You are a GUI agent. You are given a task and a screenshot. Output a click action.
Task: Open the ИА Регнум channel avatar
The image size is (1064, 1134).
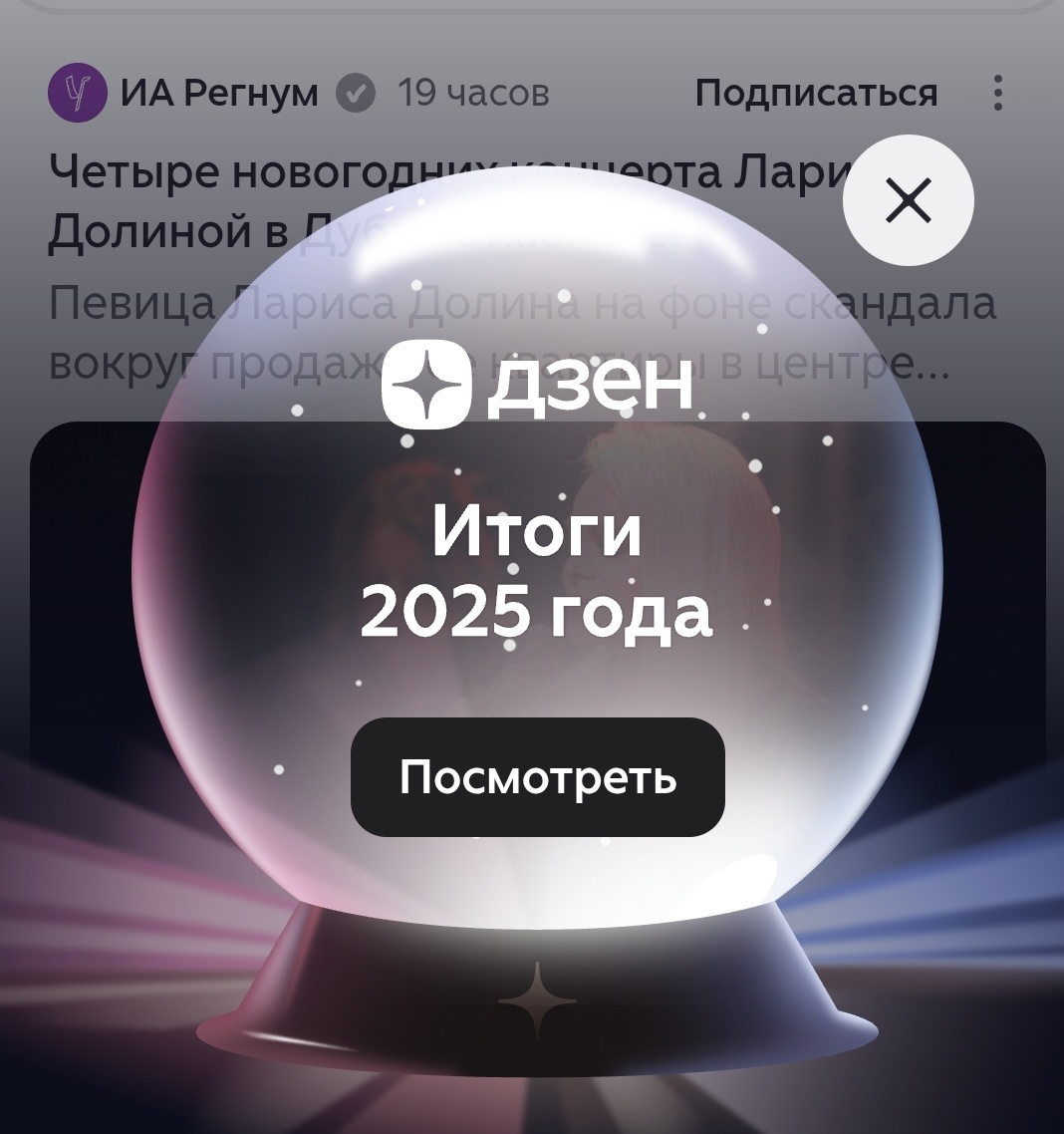[78, 93]
